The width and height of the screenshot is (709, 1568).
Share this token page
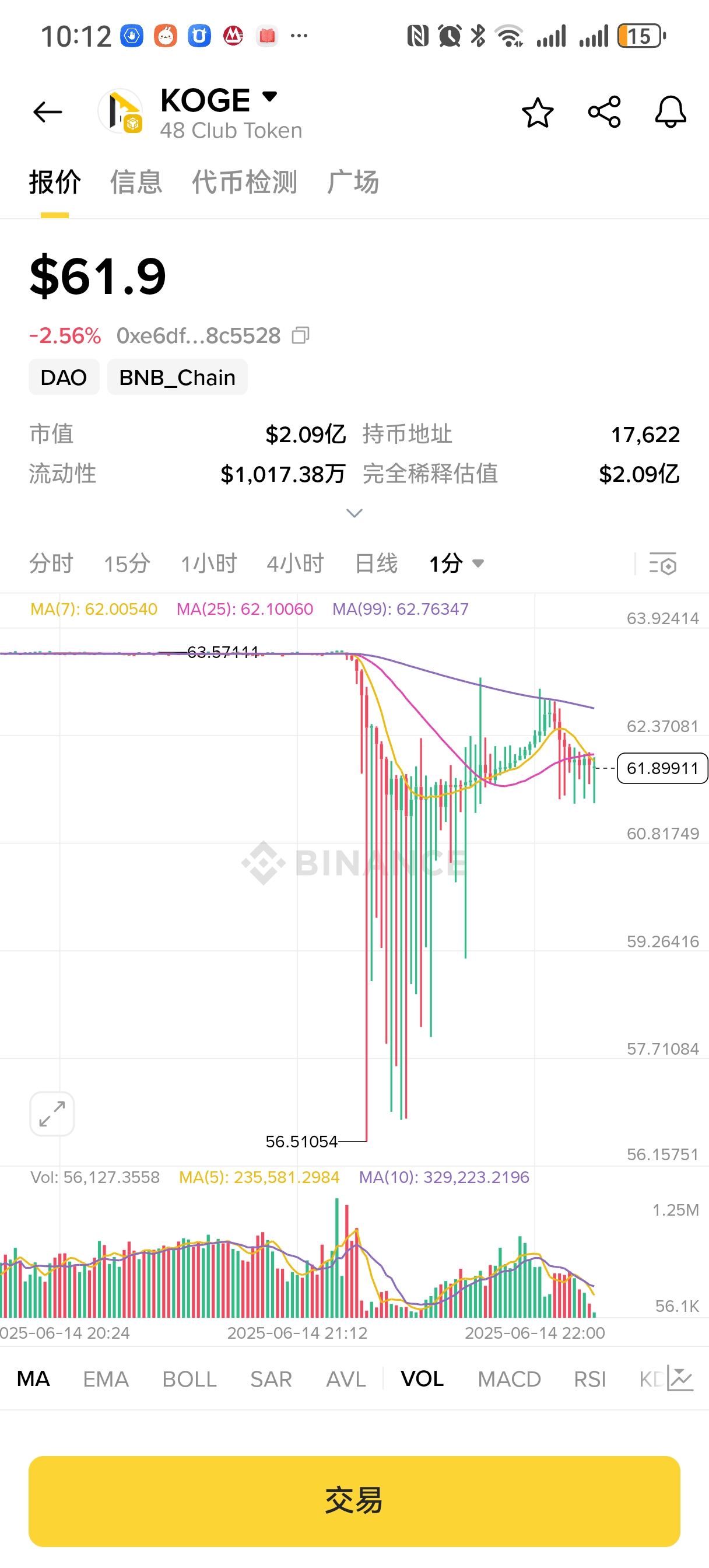[x=603, y=113]
